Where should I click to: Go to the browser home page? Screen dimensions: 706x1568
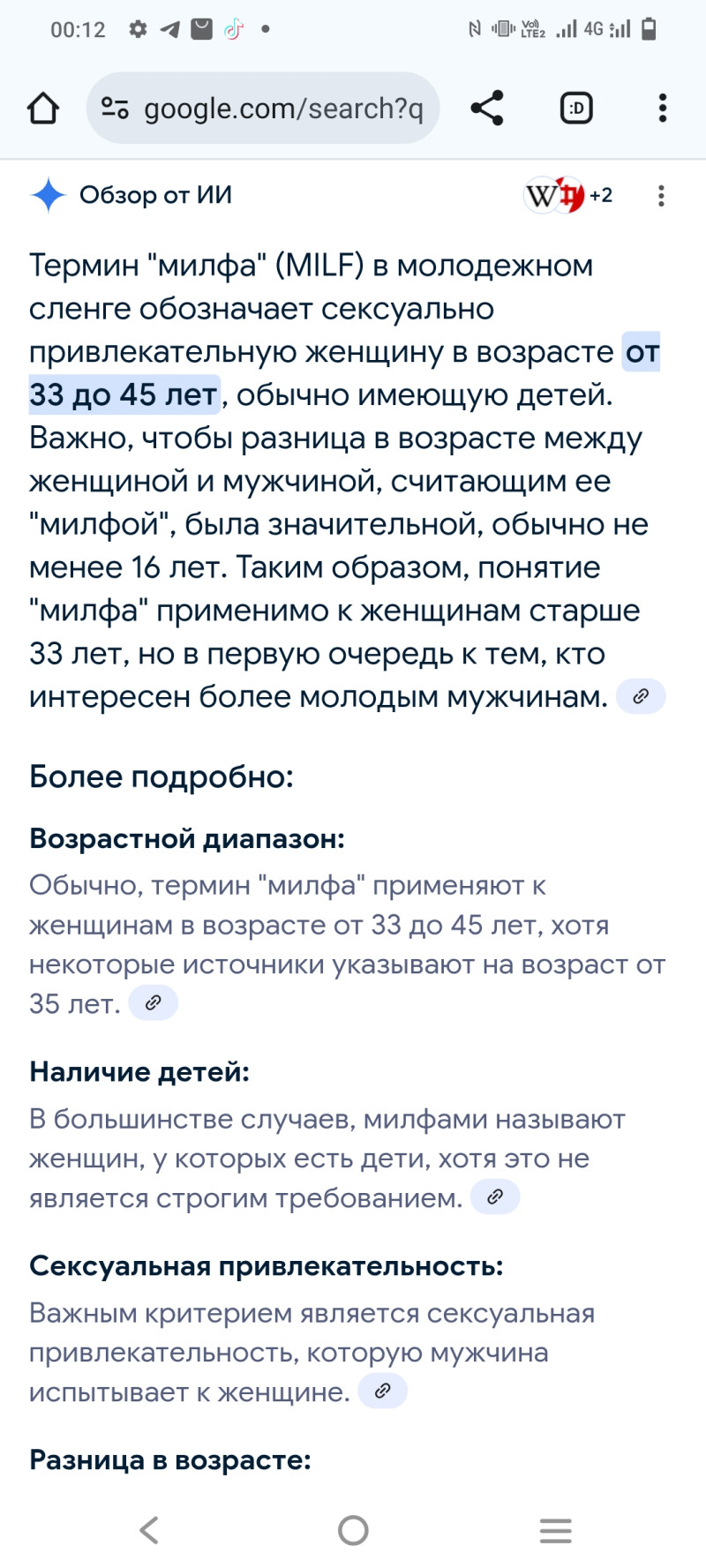42,109
